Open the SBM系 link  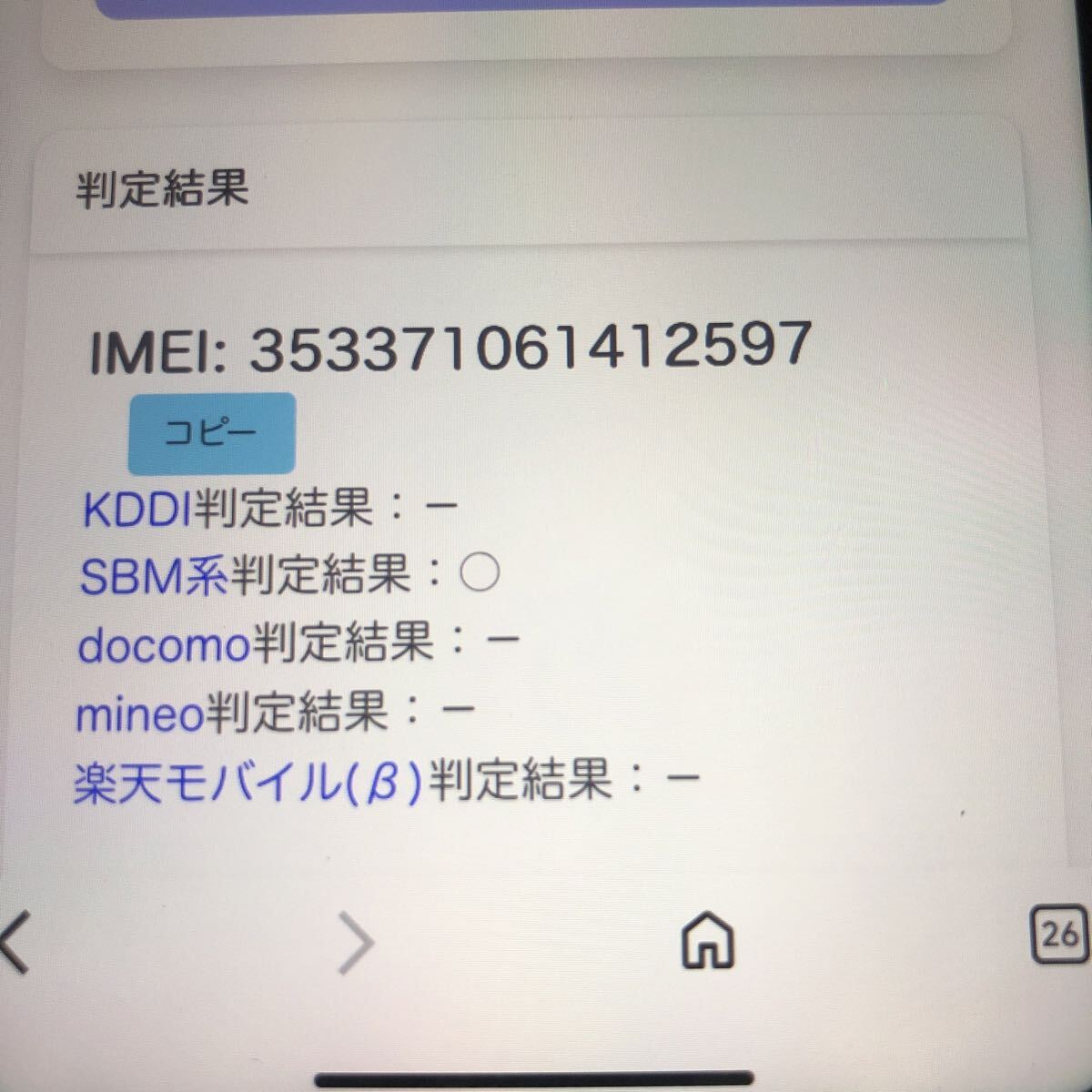tap(153, 576)
